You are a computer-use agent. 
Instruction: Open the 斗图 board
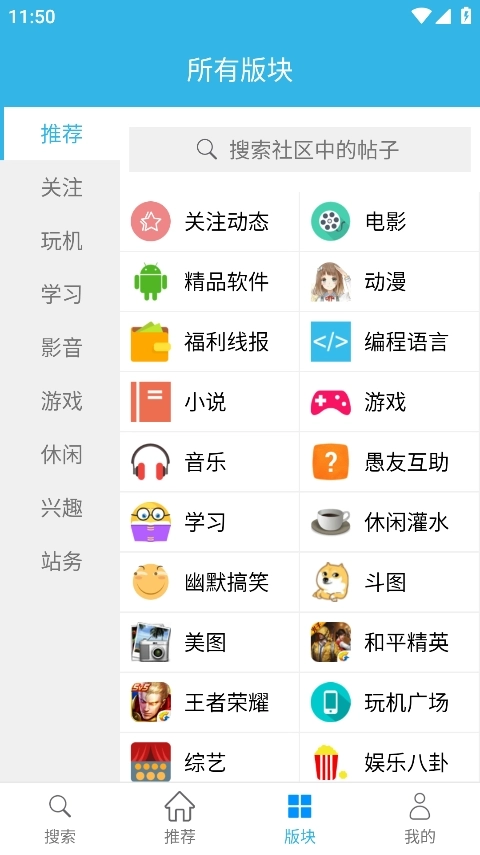389,582
